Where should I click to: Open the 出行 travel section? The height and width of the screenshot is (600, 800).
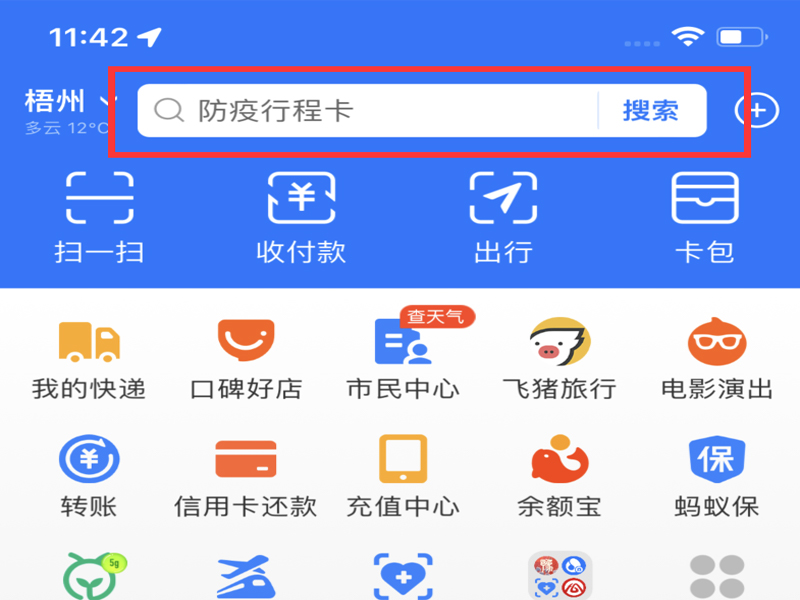503,218
